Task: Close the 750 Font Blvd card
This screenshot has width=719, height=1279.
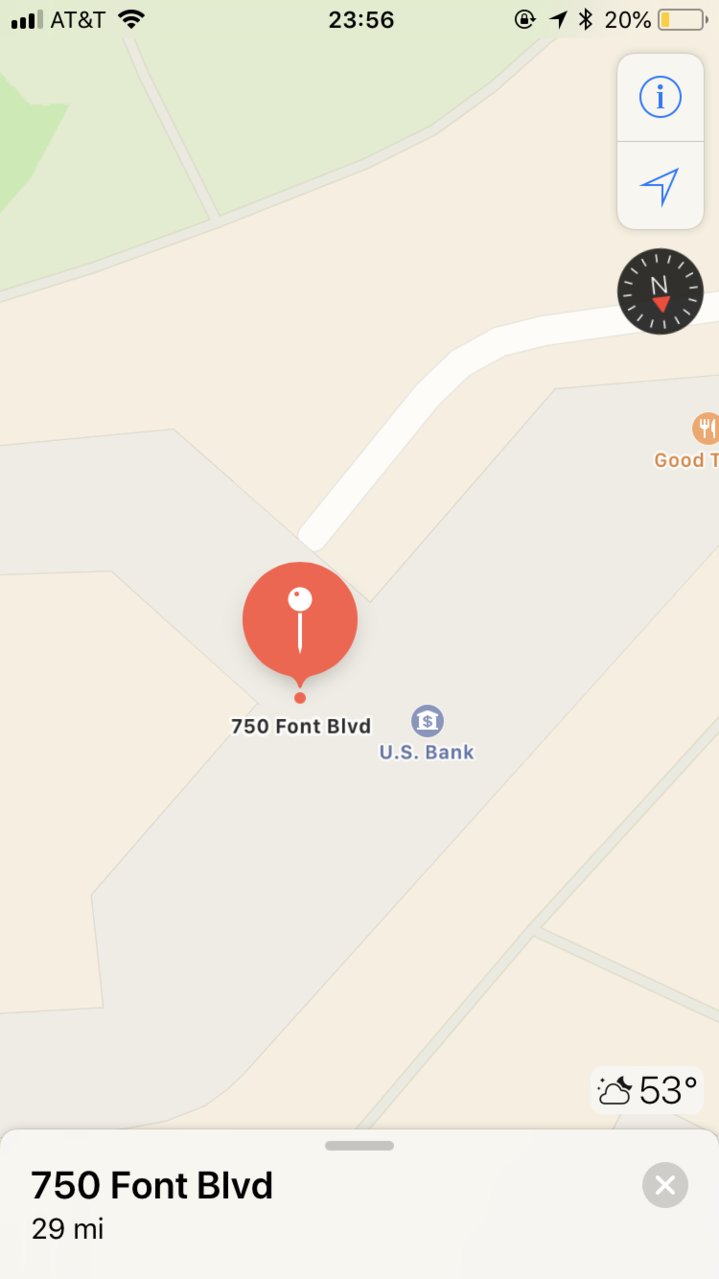Action: 665,1186
